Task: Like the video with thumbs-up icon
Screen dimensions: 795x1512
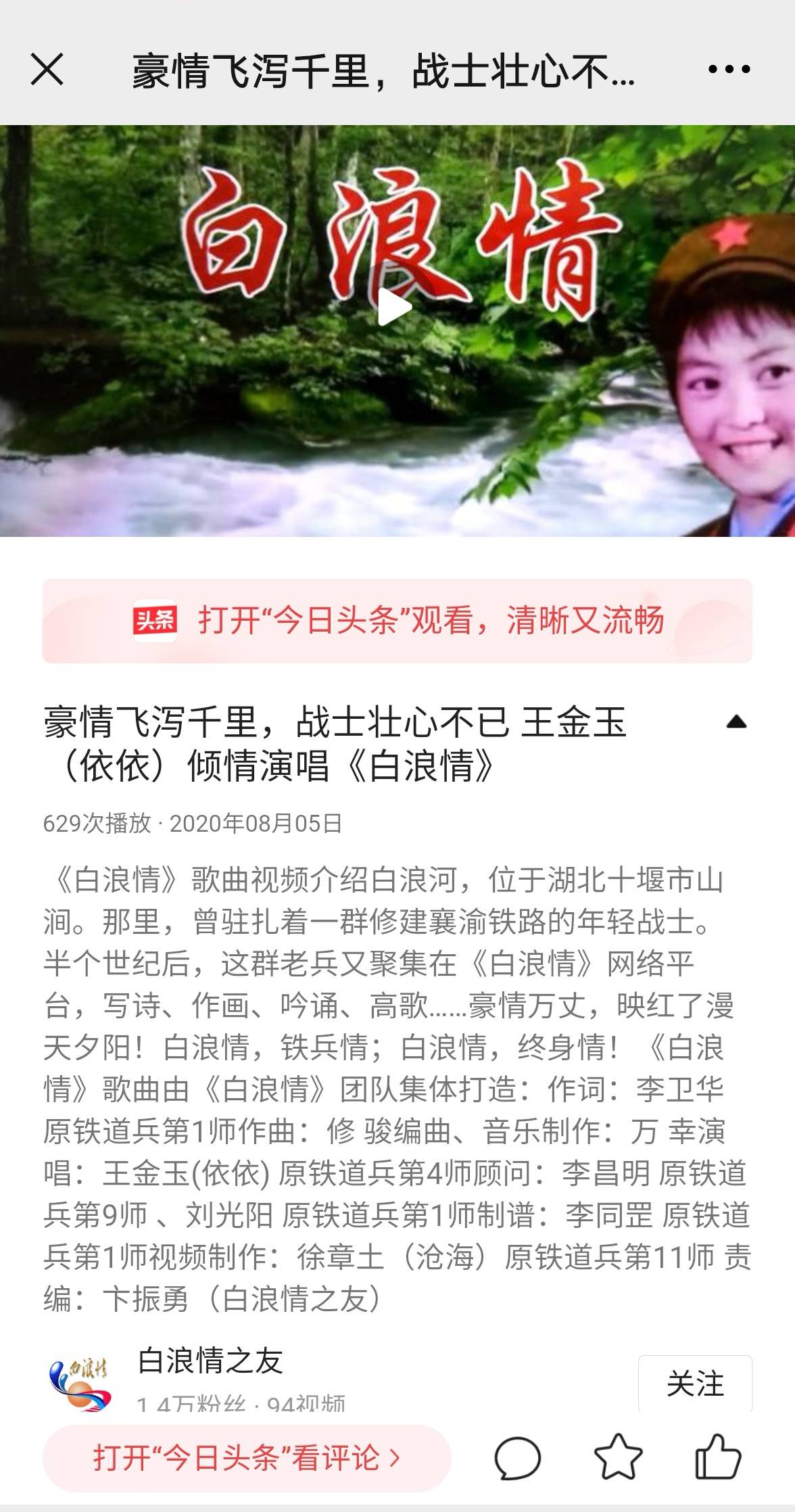Action: (718, 1458)
